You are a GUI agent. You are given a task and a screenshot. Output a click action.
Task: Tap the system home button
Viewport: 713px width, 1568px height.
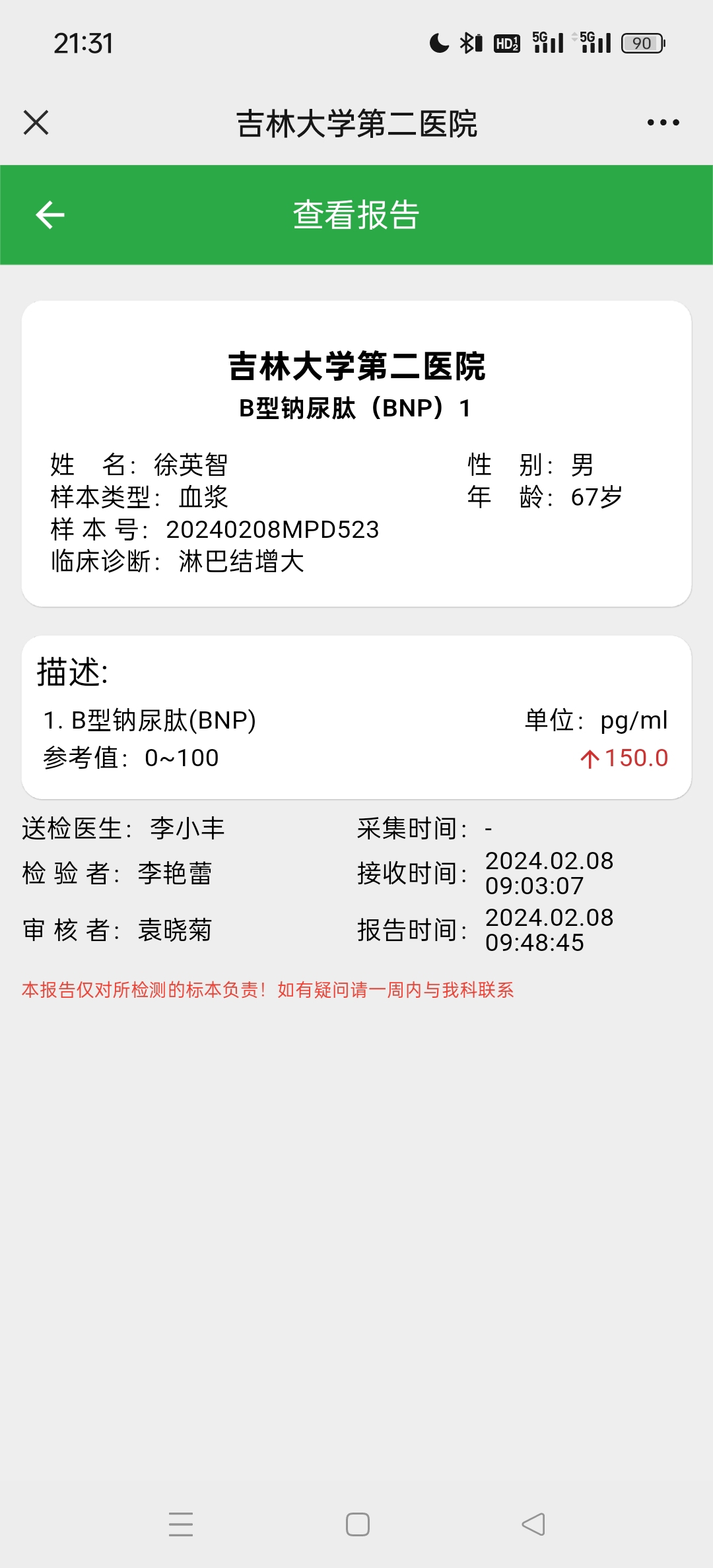(x=358, y=1524)
